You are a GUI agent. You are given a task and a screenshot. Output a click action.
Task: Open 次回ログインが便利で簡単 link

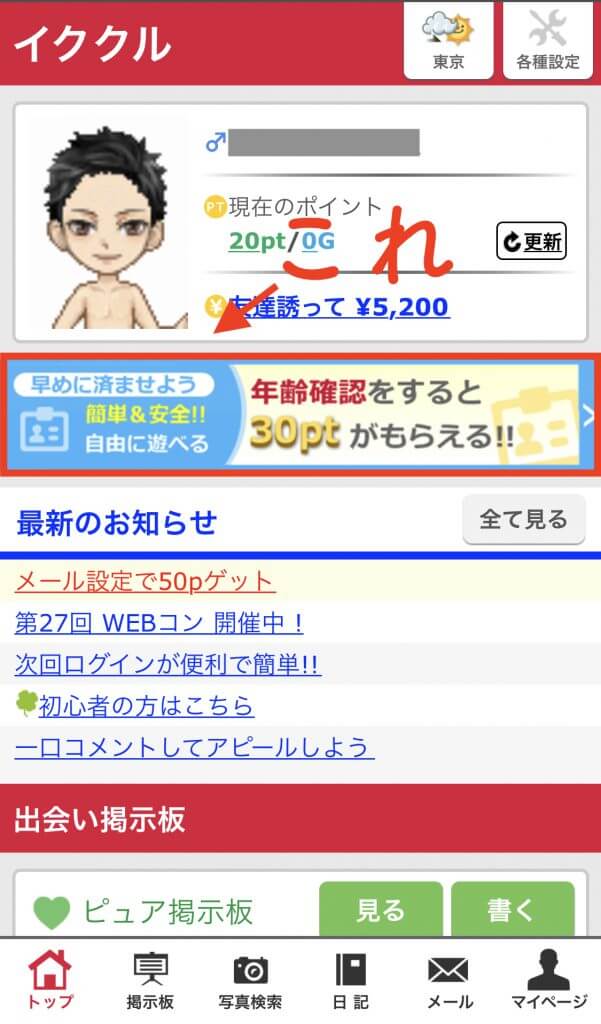coord(167,665)
